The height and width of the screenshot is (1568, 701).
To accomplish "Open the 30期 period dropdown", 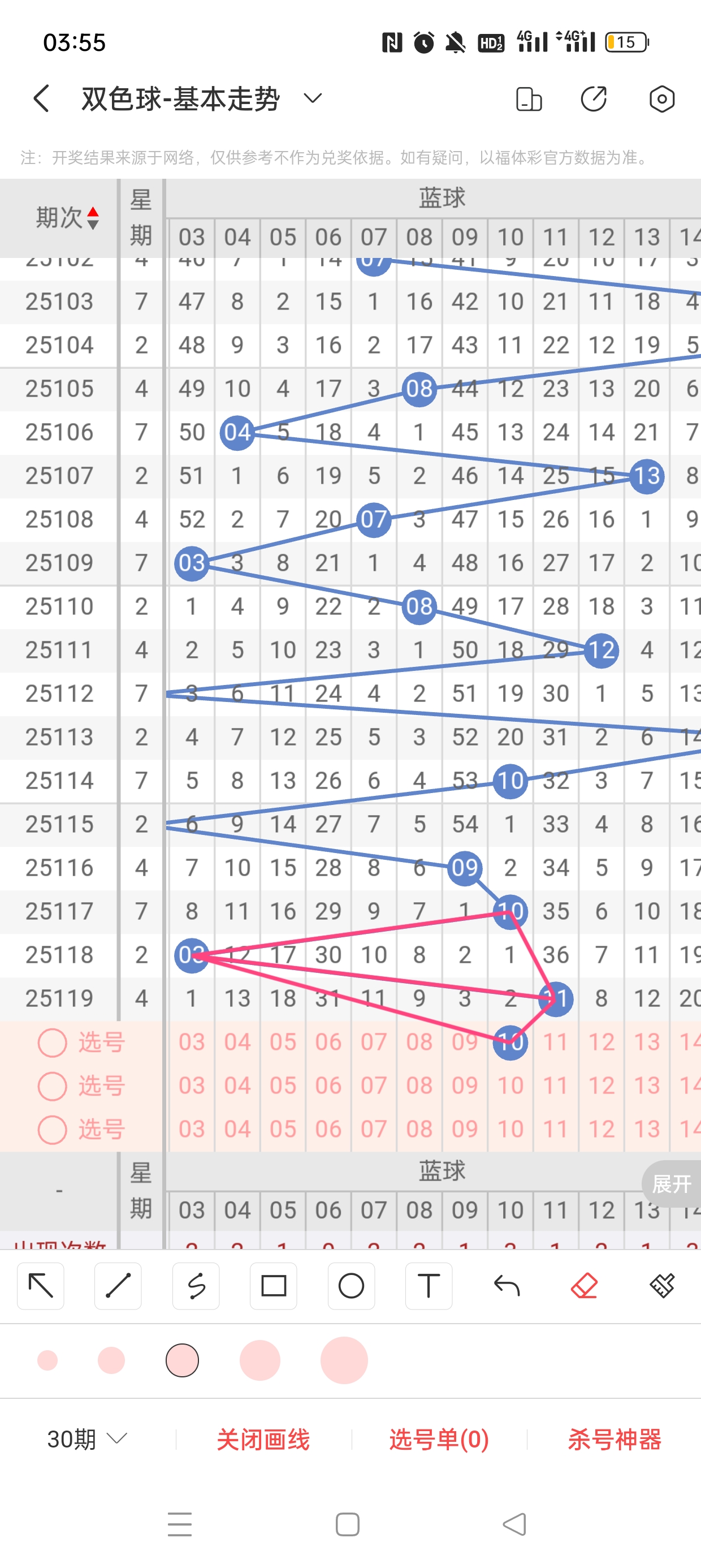I will coord(86,1439).
